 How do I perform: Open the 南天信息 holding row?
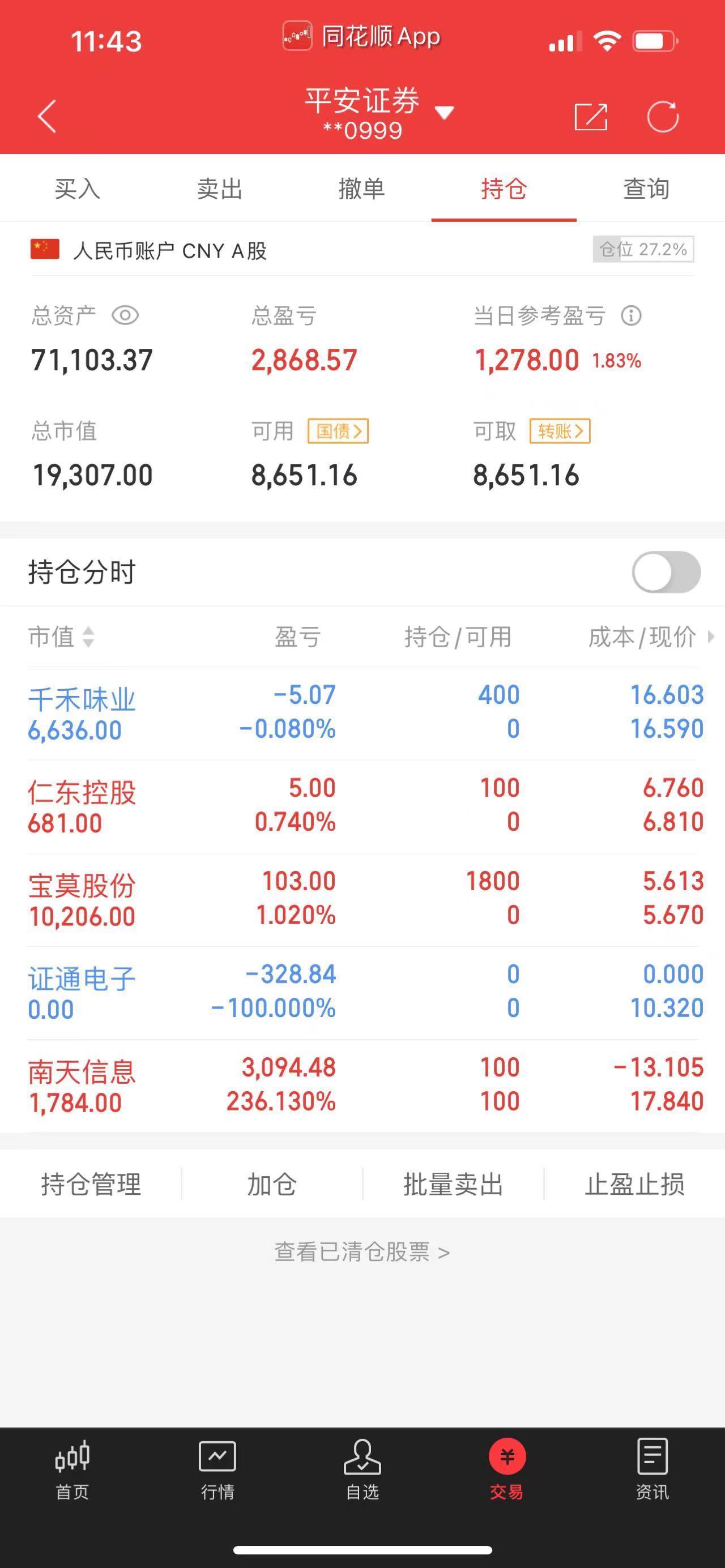point(365,1086)
